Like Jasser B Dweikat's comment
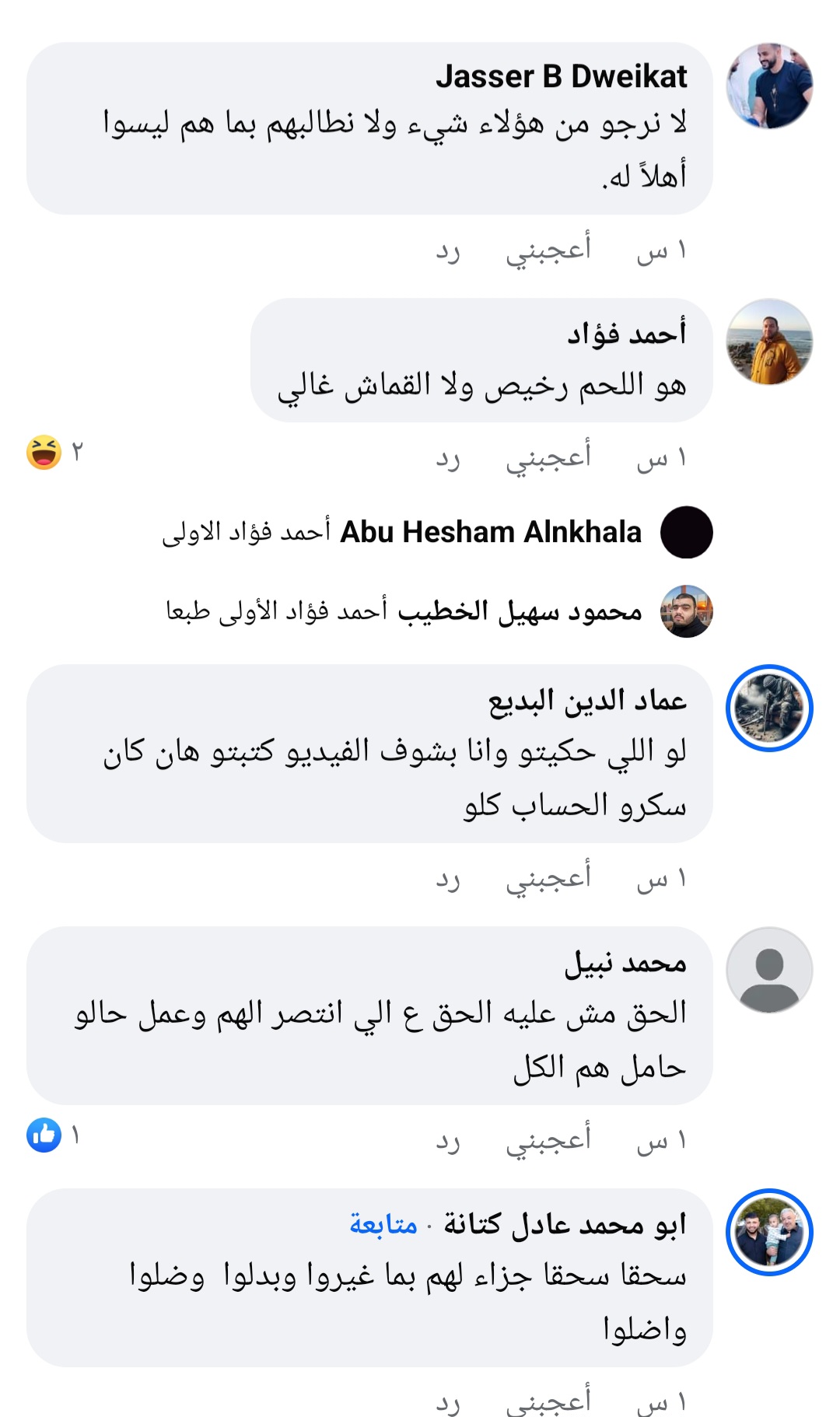This screenshot has height=1417, width=840. pyautogui.click(x=548, y=250)
